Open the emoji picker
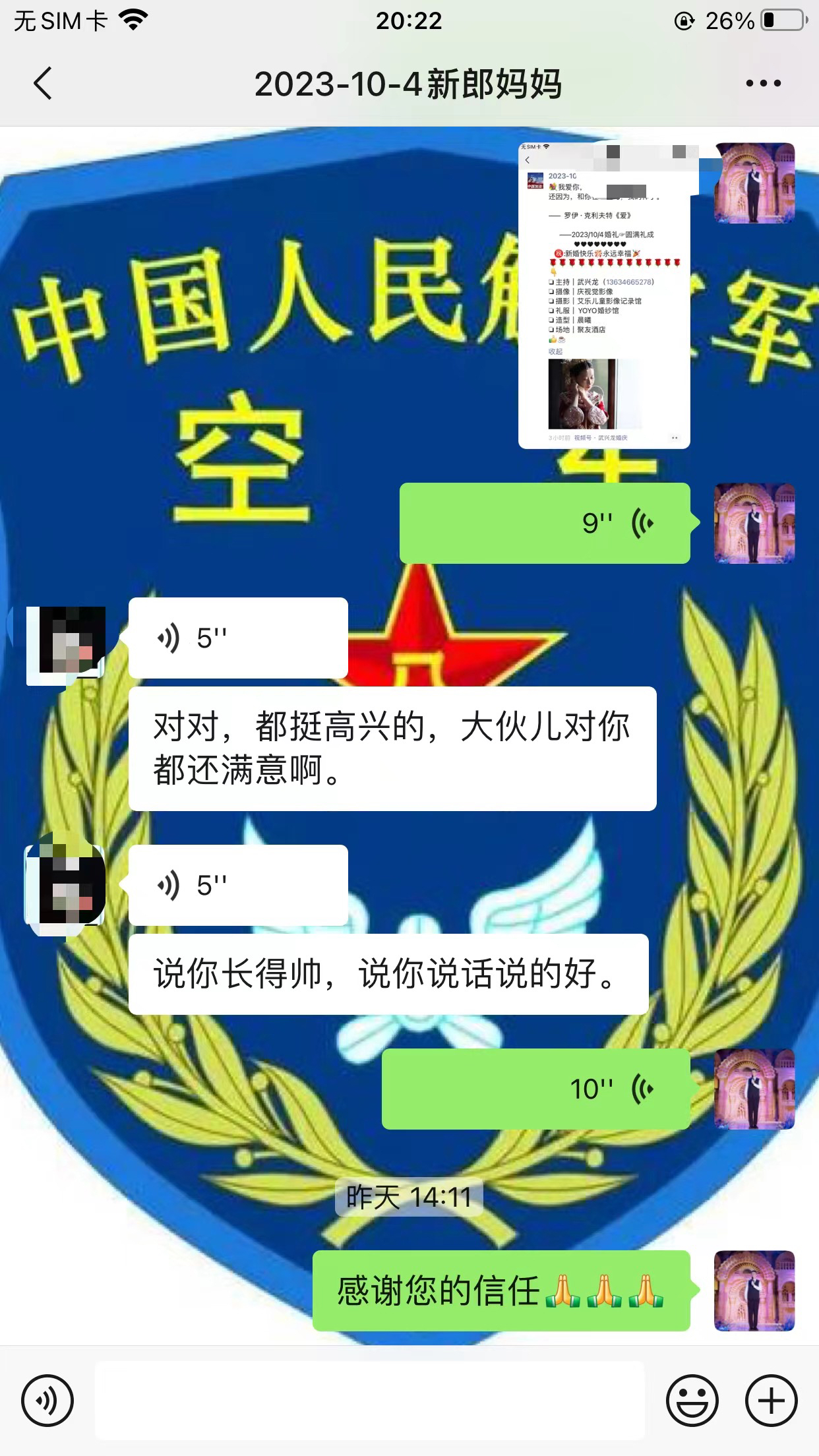Screen dimensions: 819x1456 coord(692,1401)
